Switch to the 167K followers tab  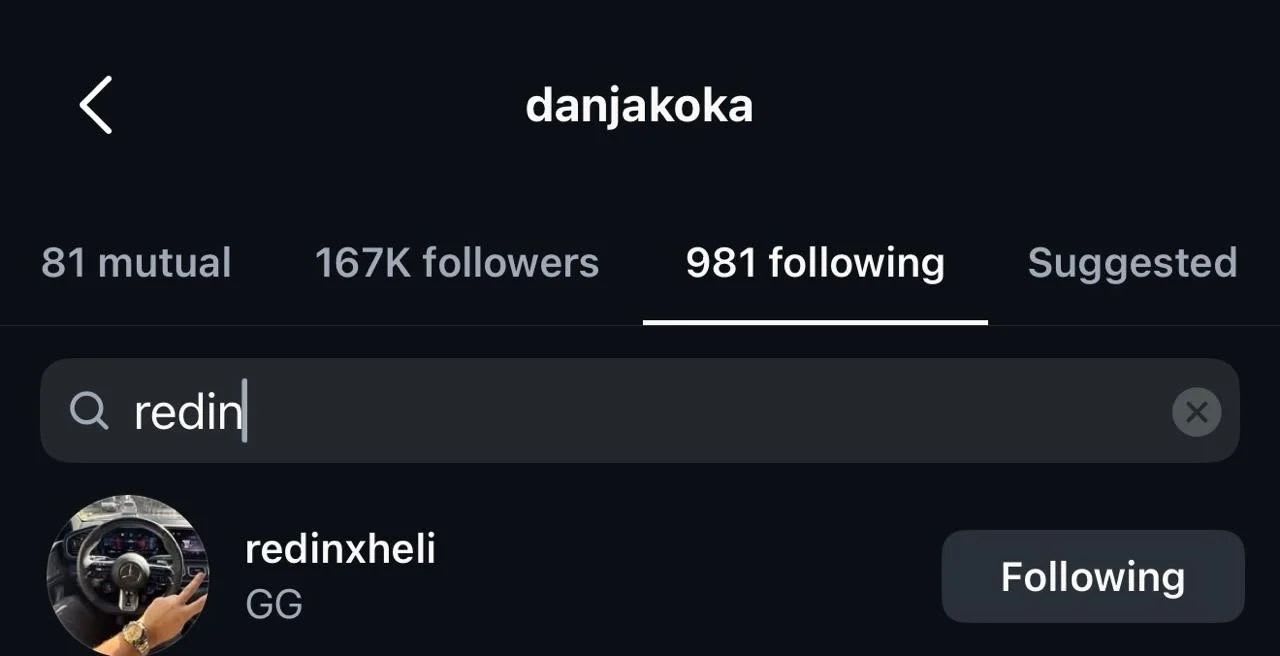457,263
